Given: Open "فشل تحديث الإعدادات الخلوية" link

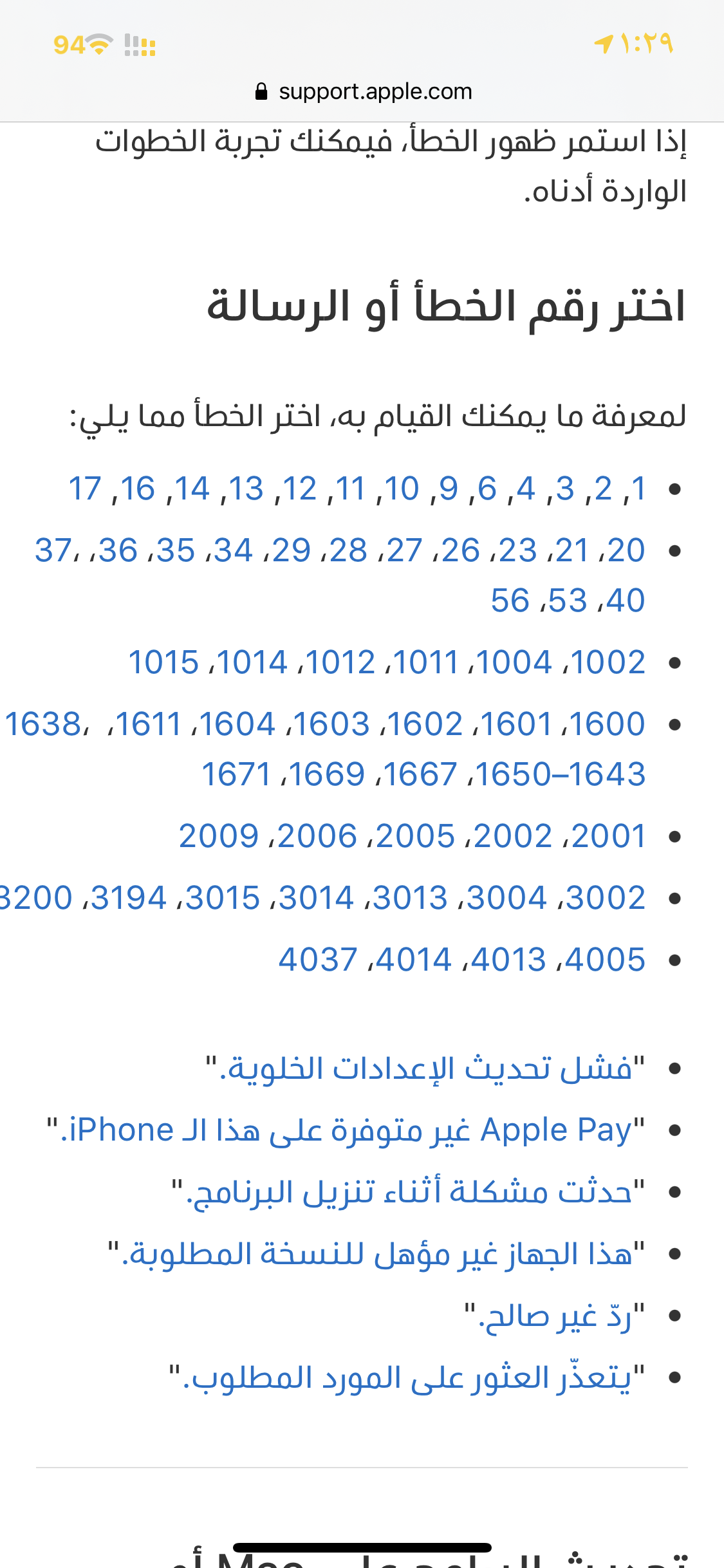Looking at the screenshot, I should coord(425,1069).
